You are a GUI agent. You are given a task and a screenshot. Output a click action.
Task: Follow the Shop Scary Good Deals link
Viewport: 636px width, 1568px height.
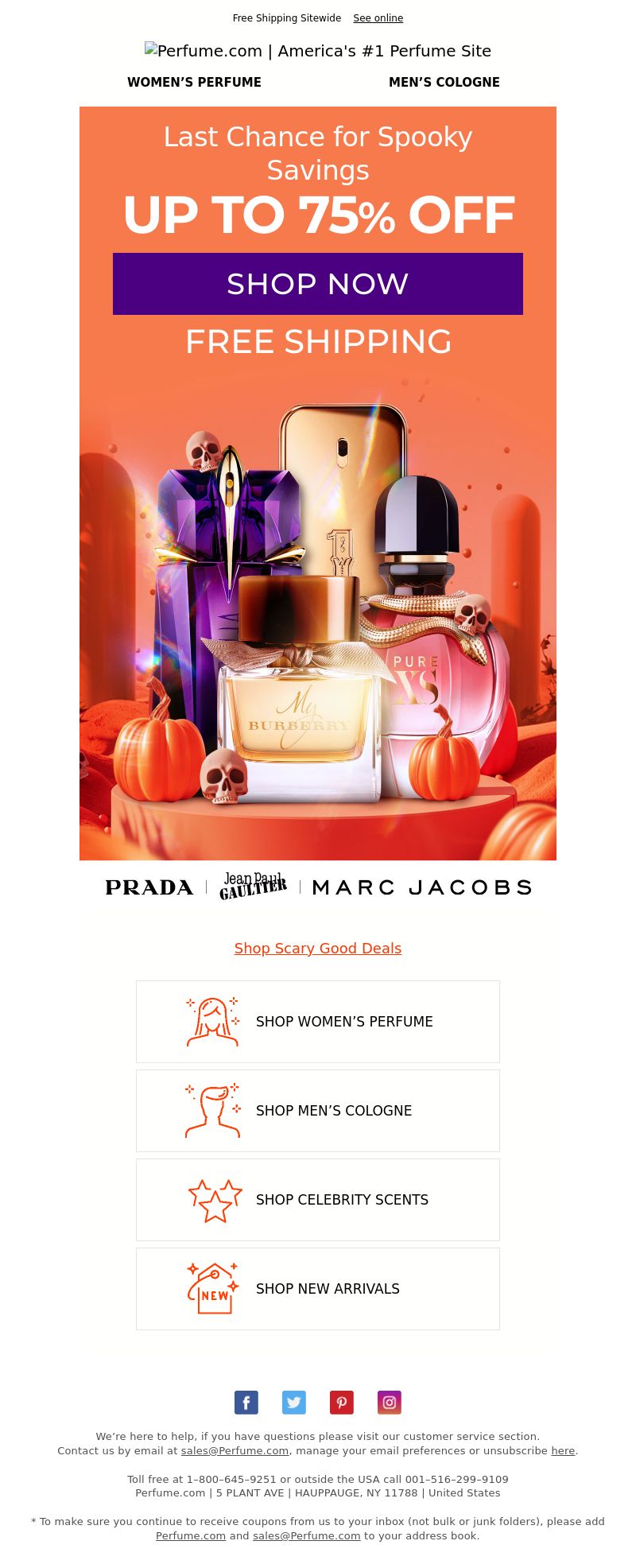point(318,948)
